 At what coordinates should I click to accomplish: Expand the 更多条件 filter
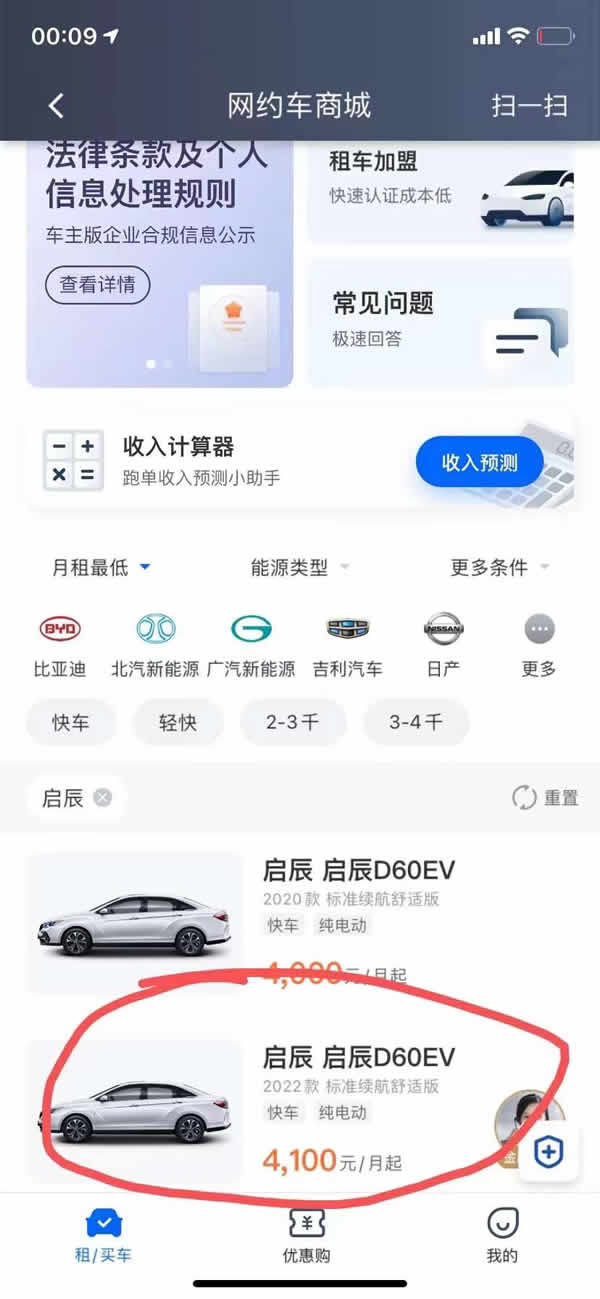499,567
